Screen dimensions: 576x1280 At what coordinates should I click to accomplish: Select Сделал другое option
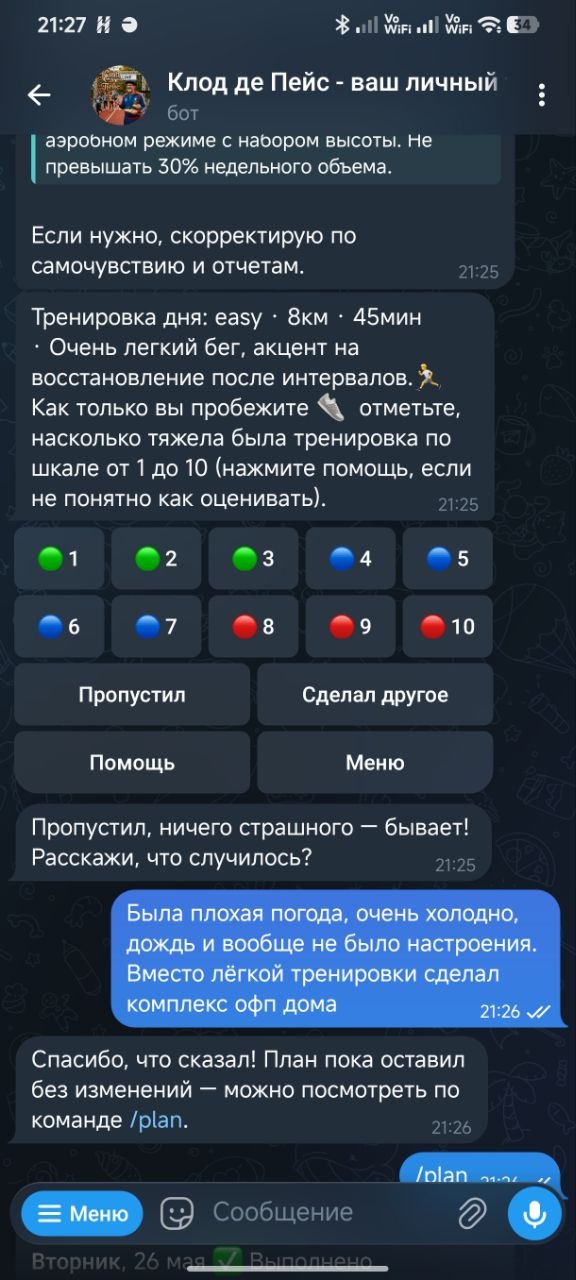coord(375,694)
